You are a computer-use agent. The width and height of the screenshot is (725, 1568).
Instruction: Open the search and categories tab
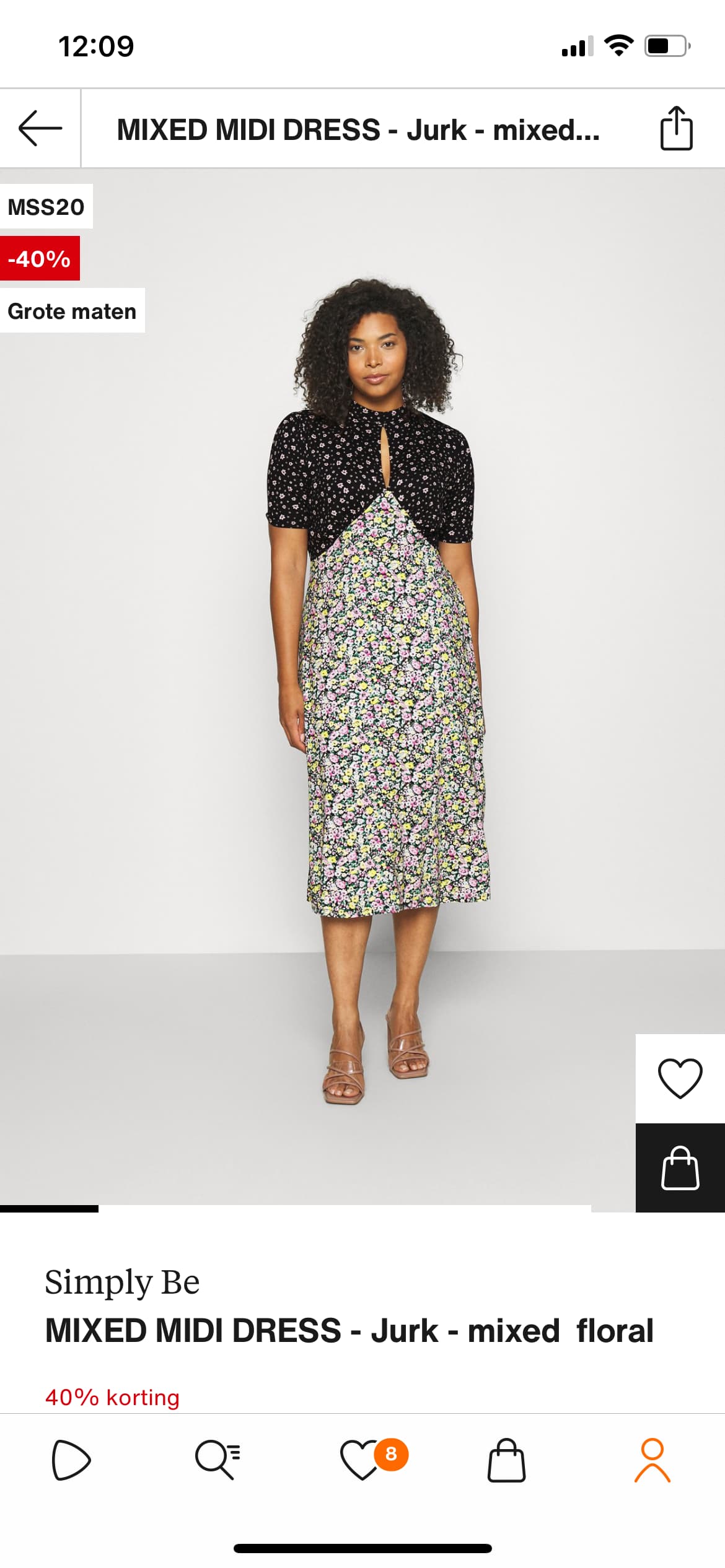pos(217,1460)
